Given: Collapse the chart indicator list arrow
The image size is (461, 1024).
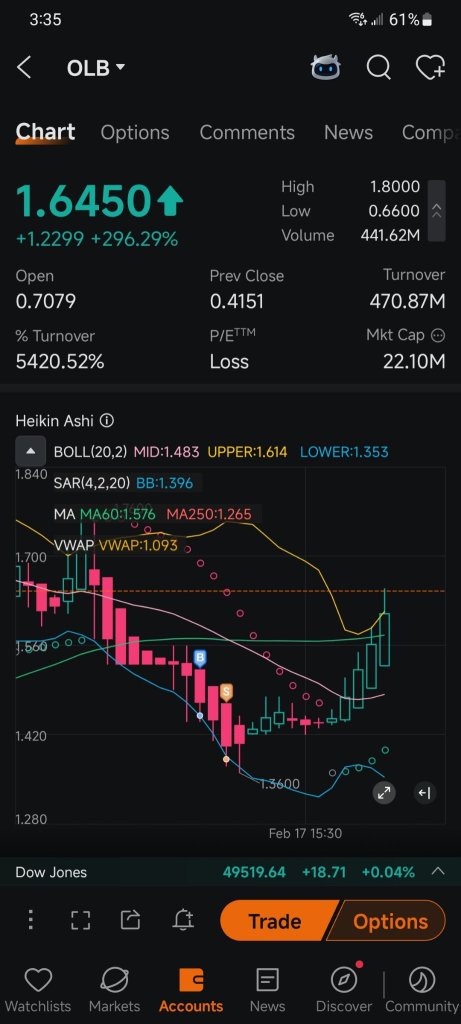Looking at the screenshot, I should tap(31, 451).
